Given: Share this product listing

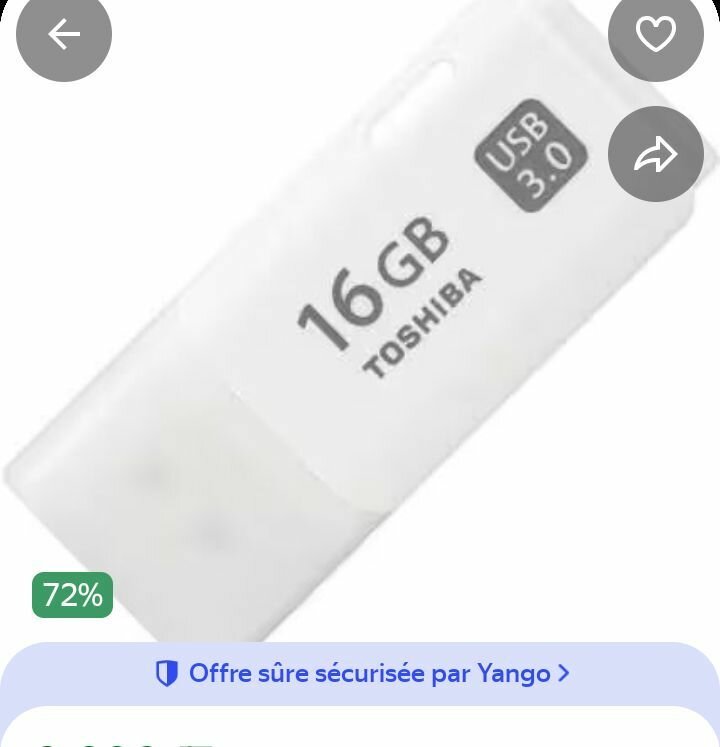Looking at the screenshot, I should point(656,155).
